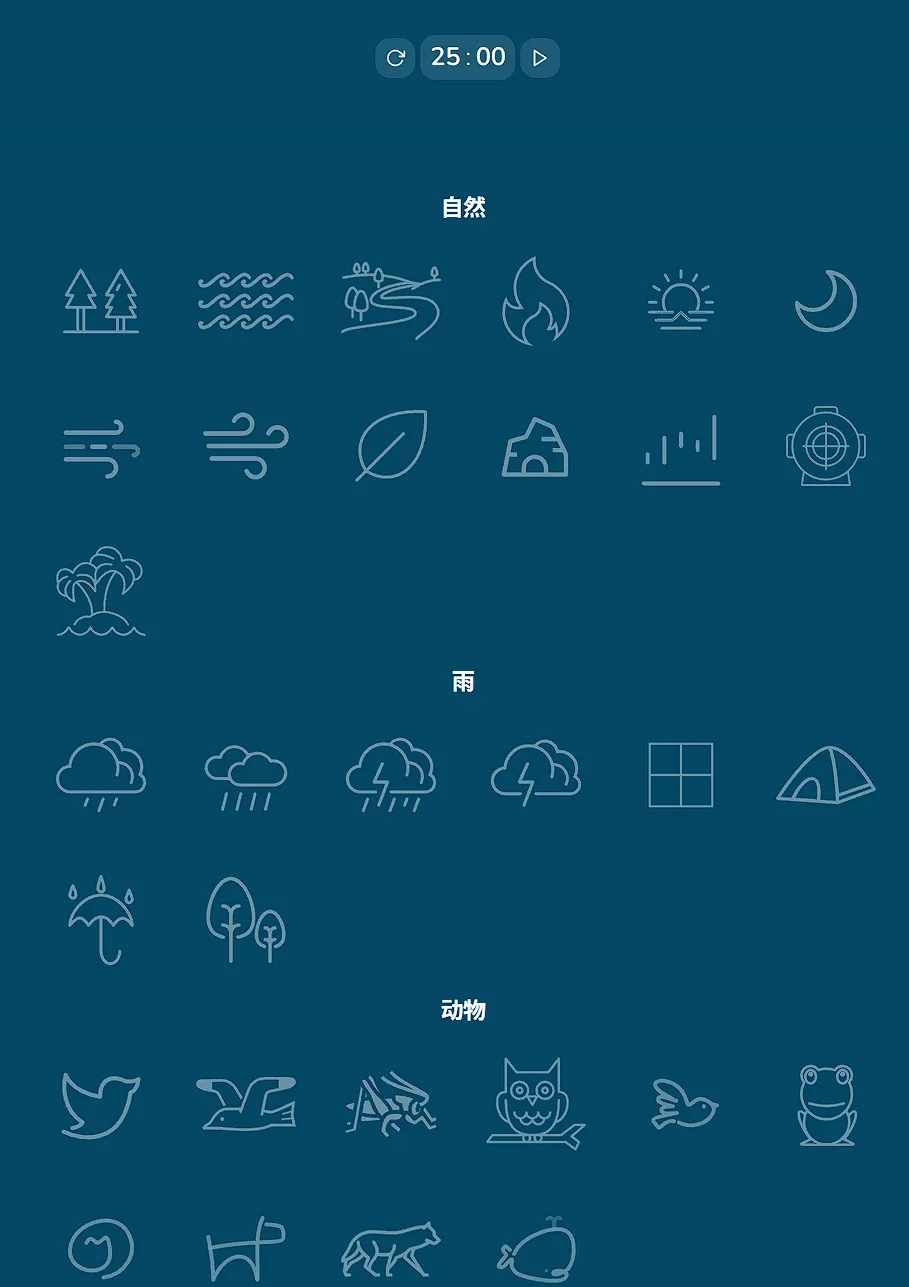Play the ocean waves sound
This screenshot has height=1287, width=909.
click(246, 301)
